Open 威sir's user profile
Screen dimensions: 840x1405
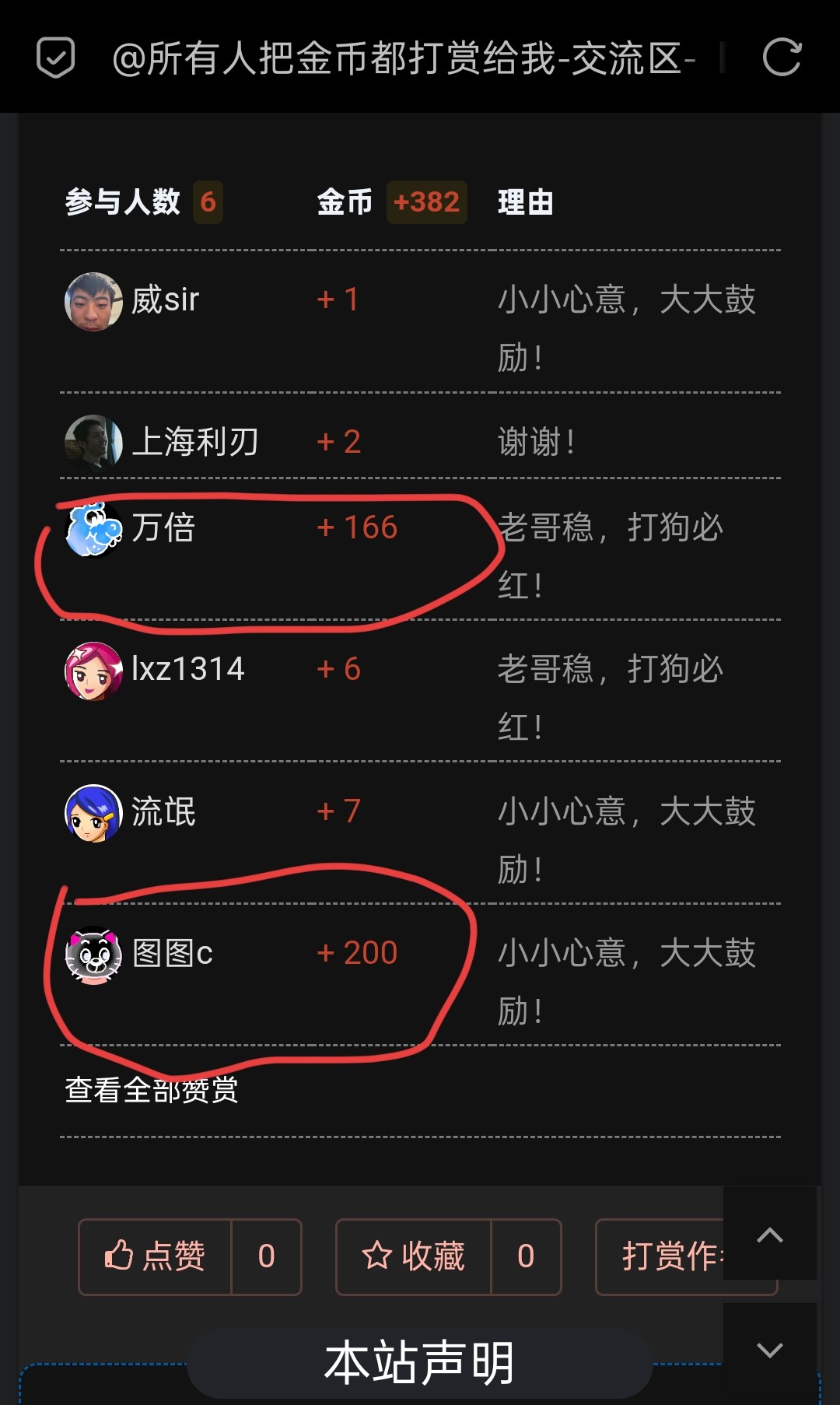pyautogui.click(x=165, y=300)
